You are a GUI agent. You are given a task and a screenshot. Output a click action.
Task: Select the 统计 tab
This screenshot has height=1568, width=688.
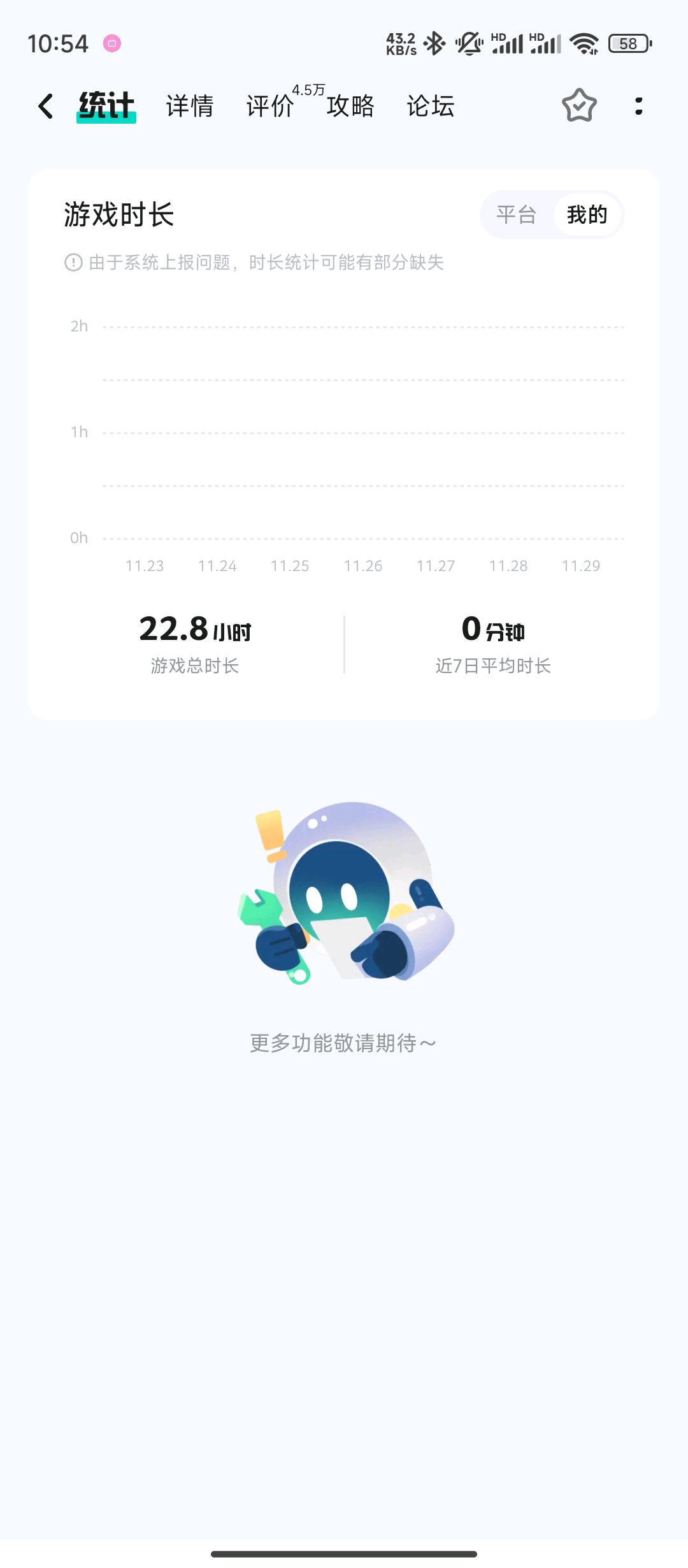[106, 106]
